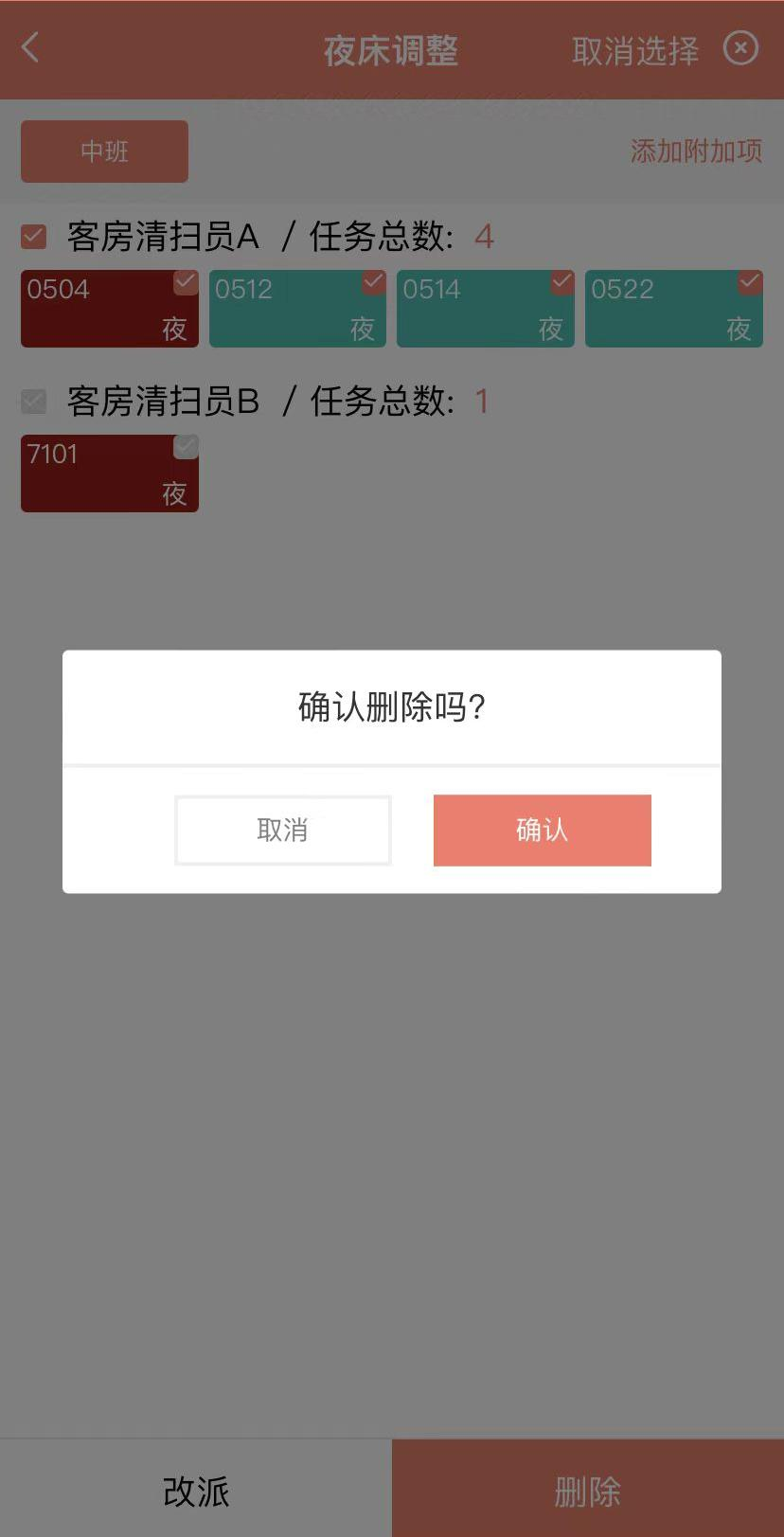Viewport: 784px width, 1537px height.
Task: Cancel the delete dialog via 取消
Action: pos(282,830)
